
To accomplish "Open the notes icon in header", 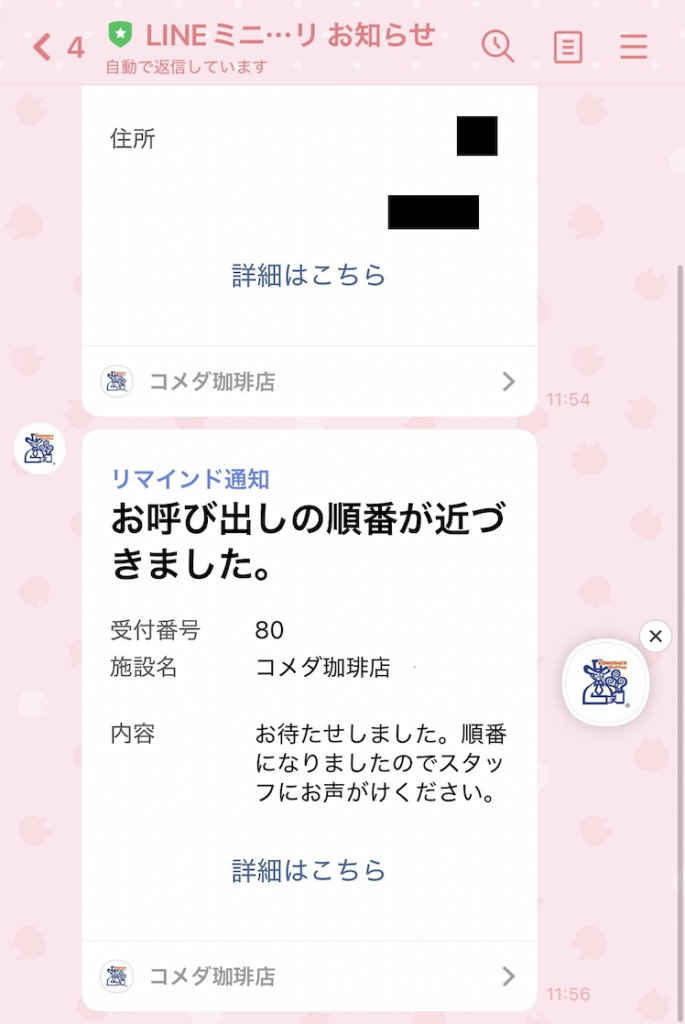I will tap(567, 47).
